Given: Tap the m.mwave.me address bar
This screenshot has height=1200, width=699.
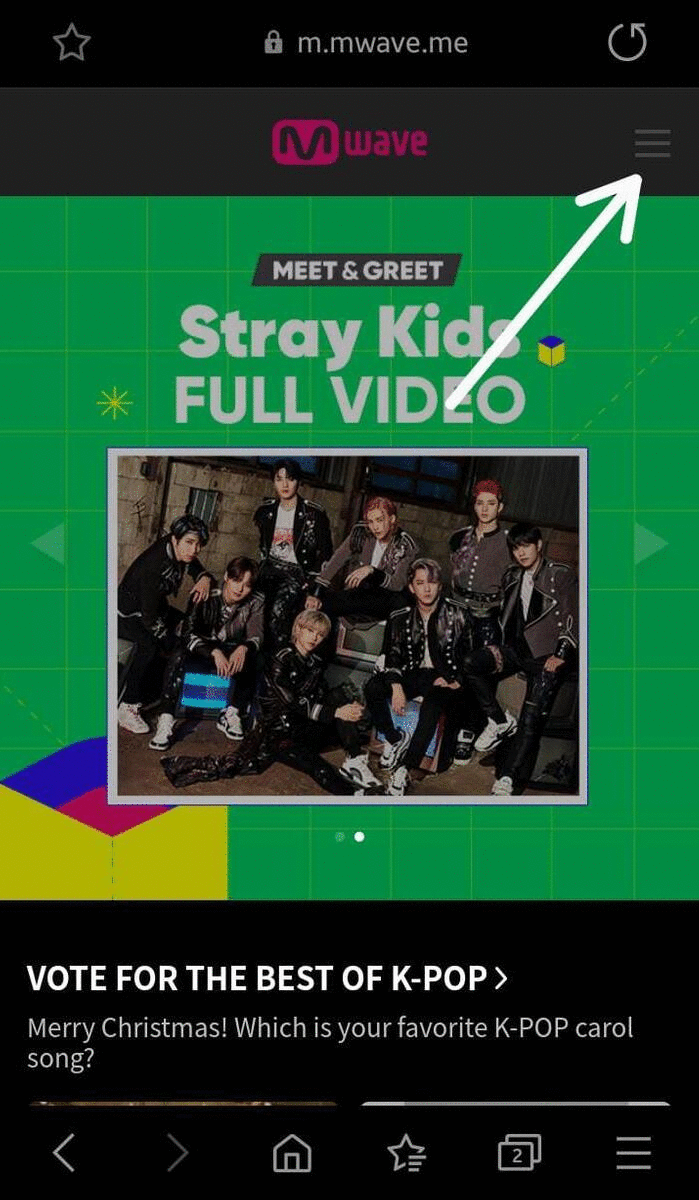Looking at the screenshot, I should (366, 43).
